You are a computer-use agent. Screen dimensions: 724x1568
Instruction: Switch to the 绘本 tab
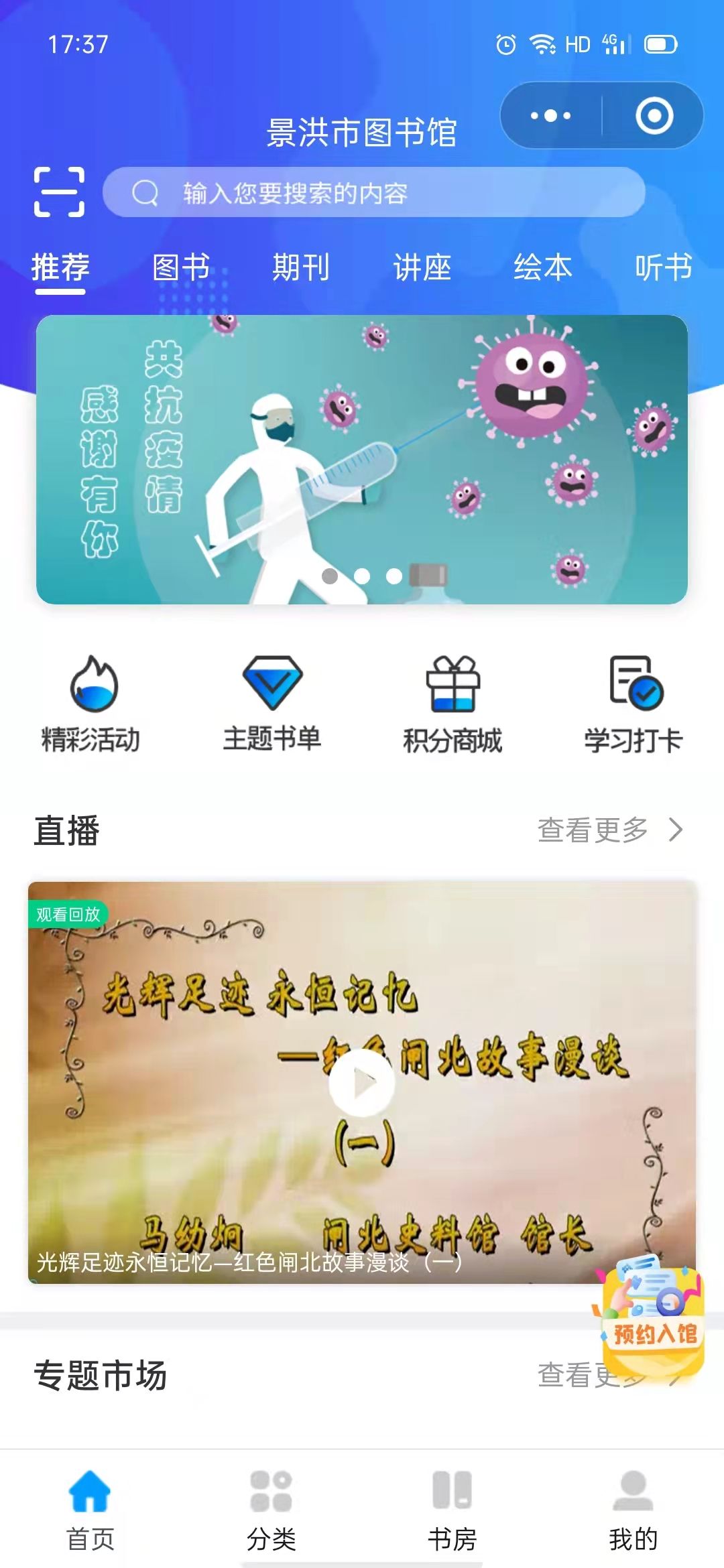542,268
